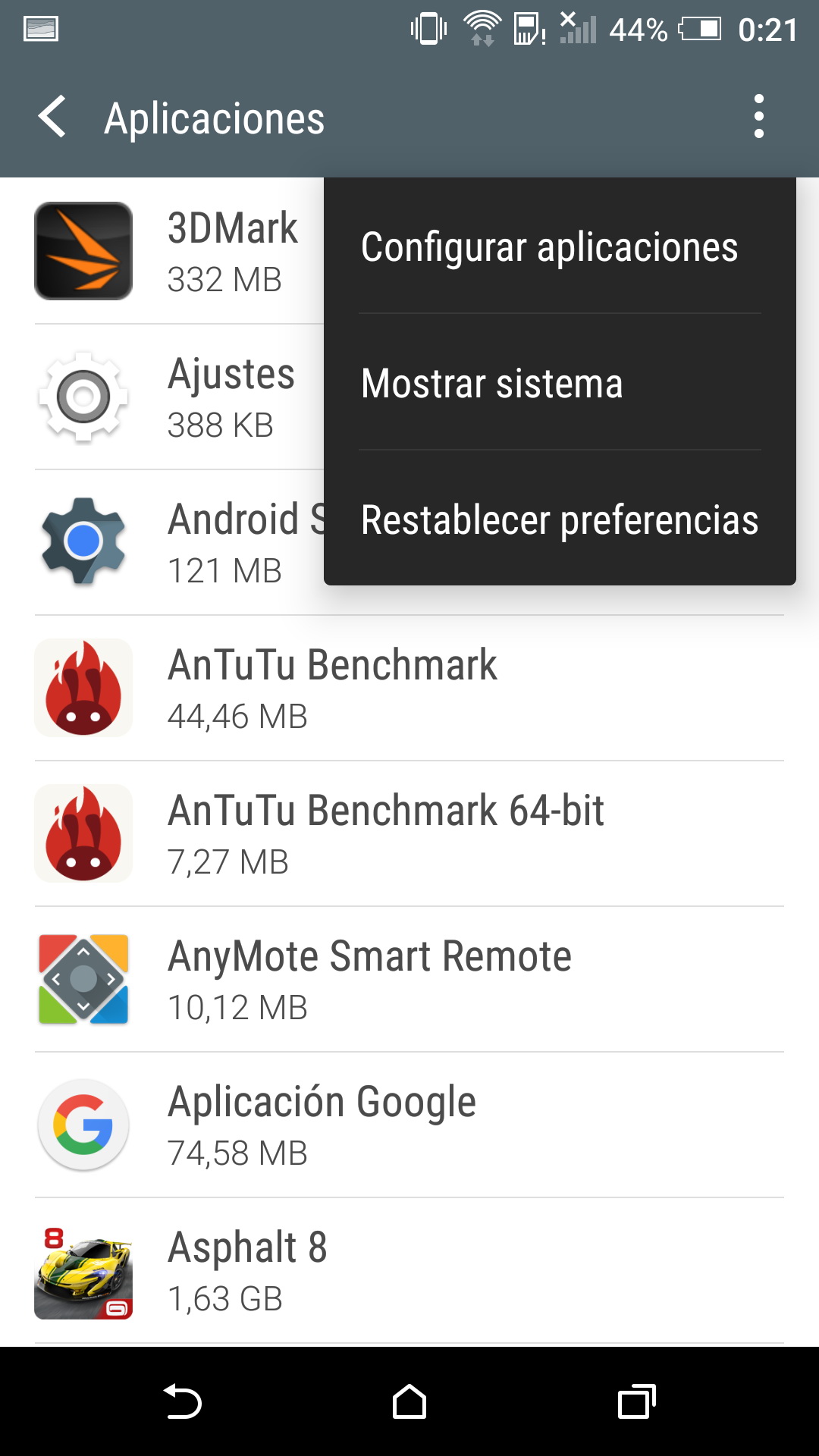The width and height of the screenshot is (819, 1456).
Task: Open Aplicación Google app info
Action: click(x=322, y=1125)
